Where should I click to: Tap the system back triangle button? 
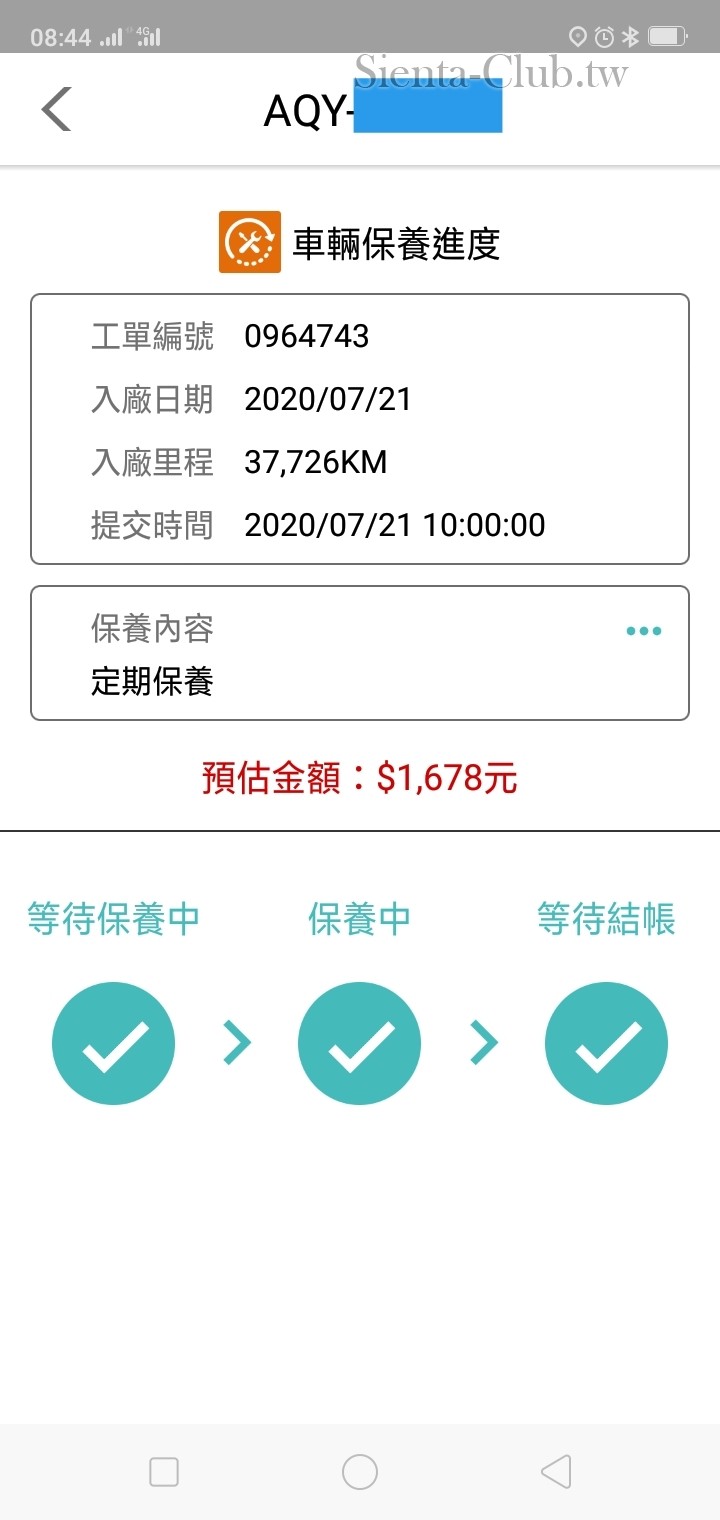click(556, 1471)
